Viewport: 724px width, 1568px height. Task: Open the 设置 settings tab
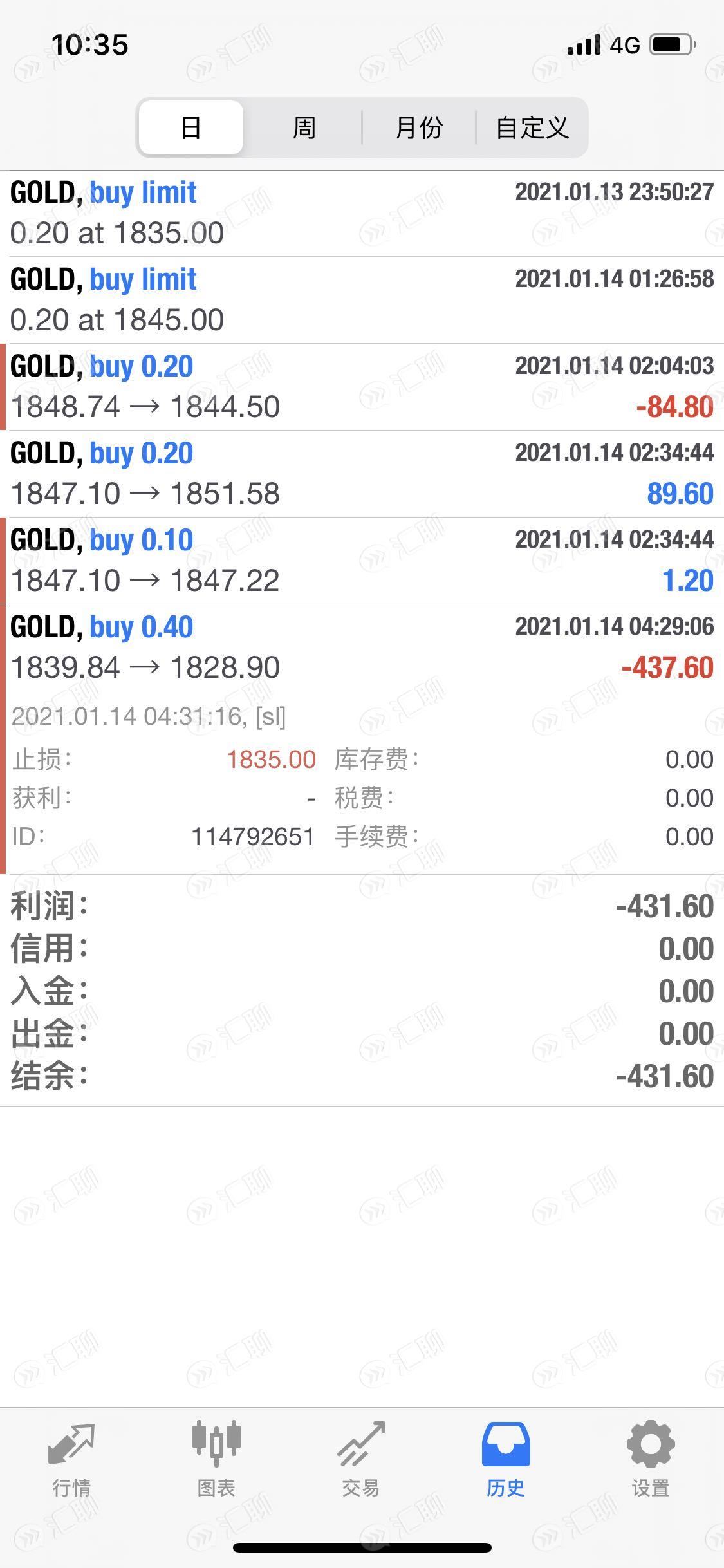[x=651, y=1460]
